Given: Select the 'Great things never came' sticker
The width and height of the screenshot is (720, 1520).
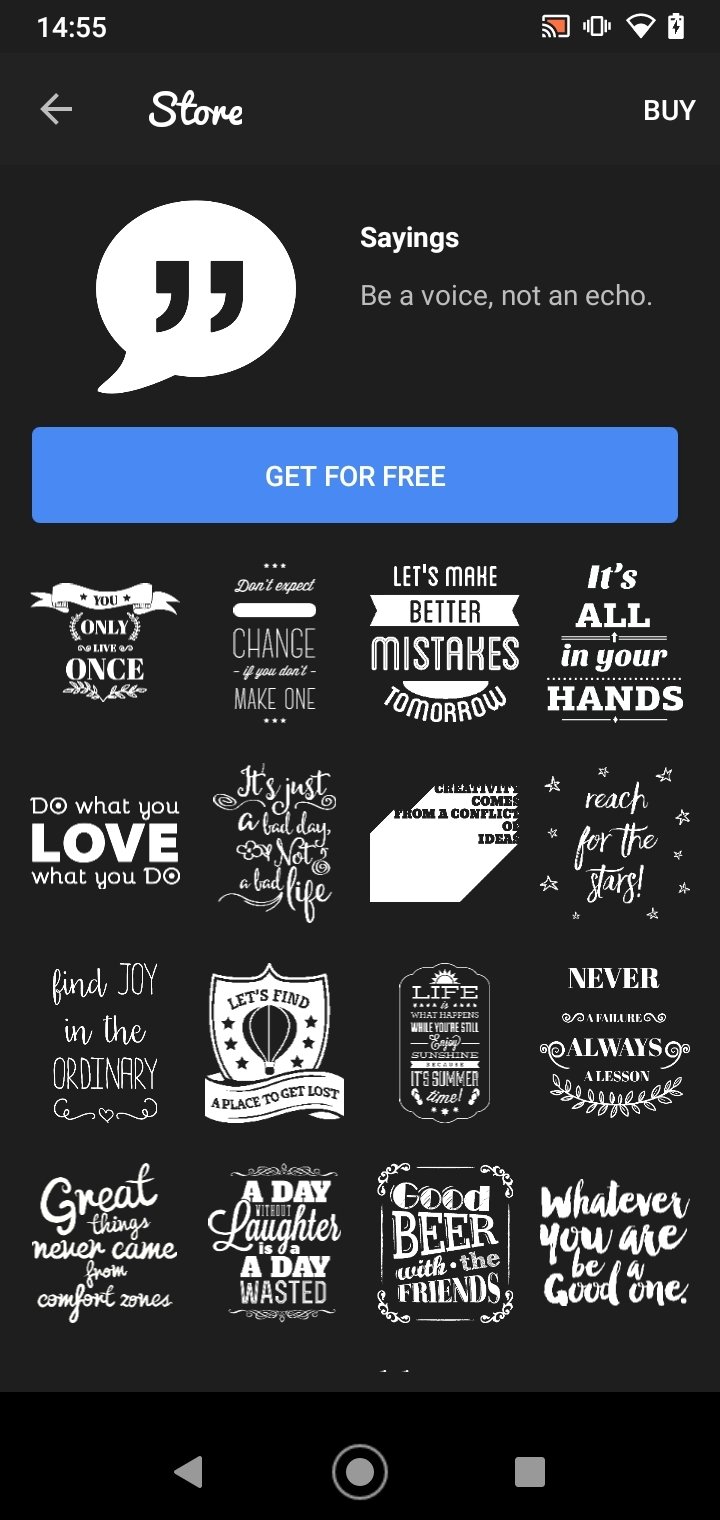Looking at the screenshot, I should click(x=105, y=1242).
